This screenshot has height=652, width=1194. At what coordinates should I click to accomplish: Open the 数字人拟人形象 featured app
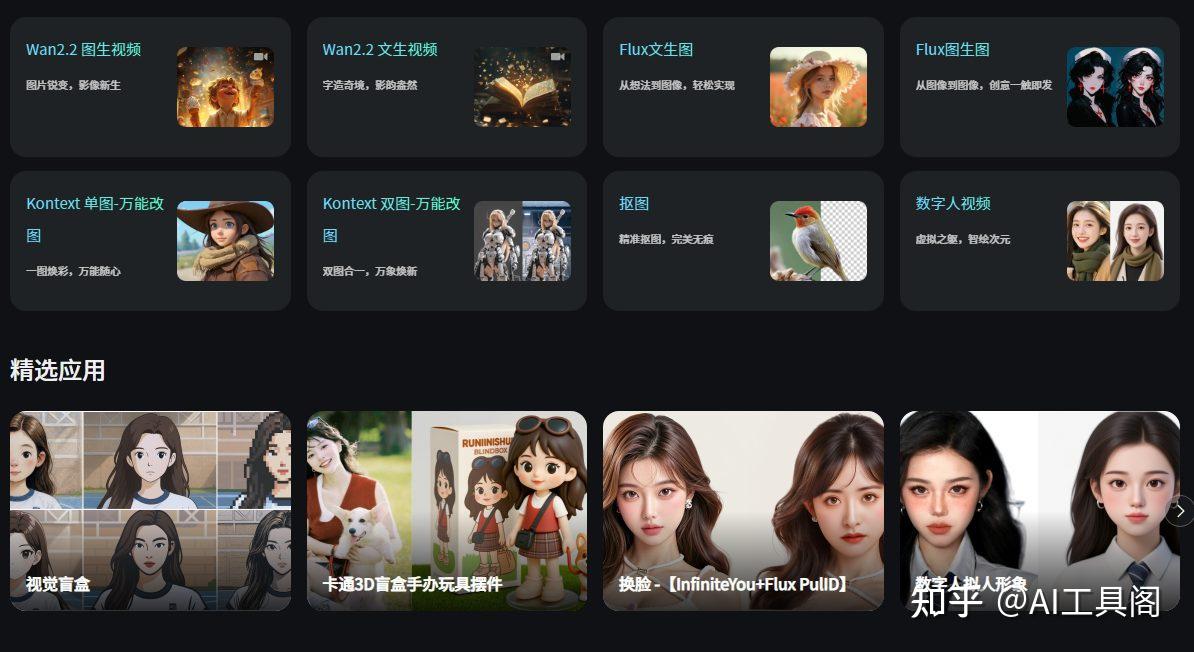pos(1039,511)
